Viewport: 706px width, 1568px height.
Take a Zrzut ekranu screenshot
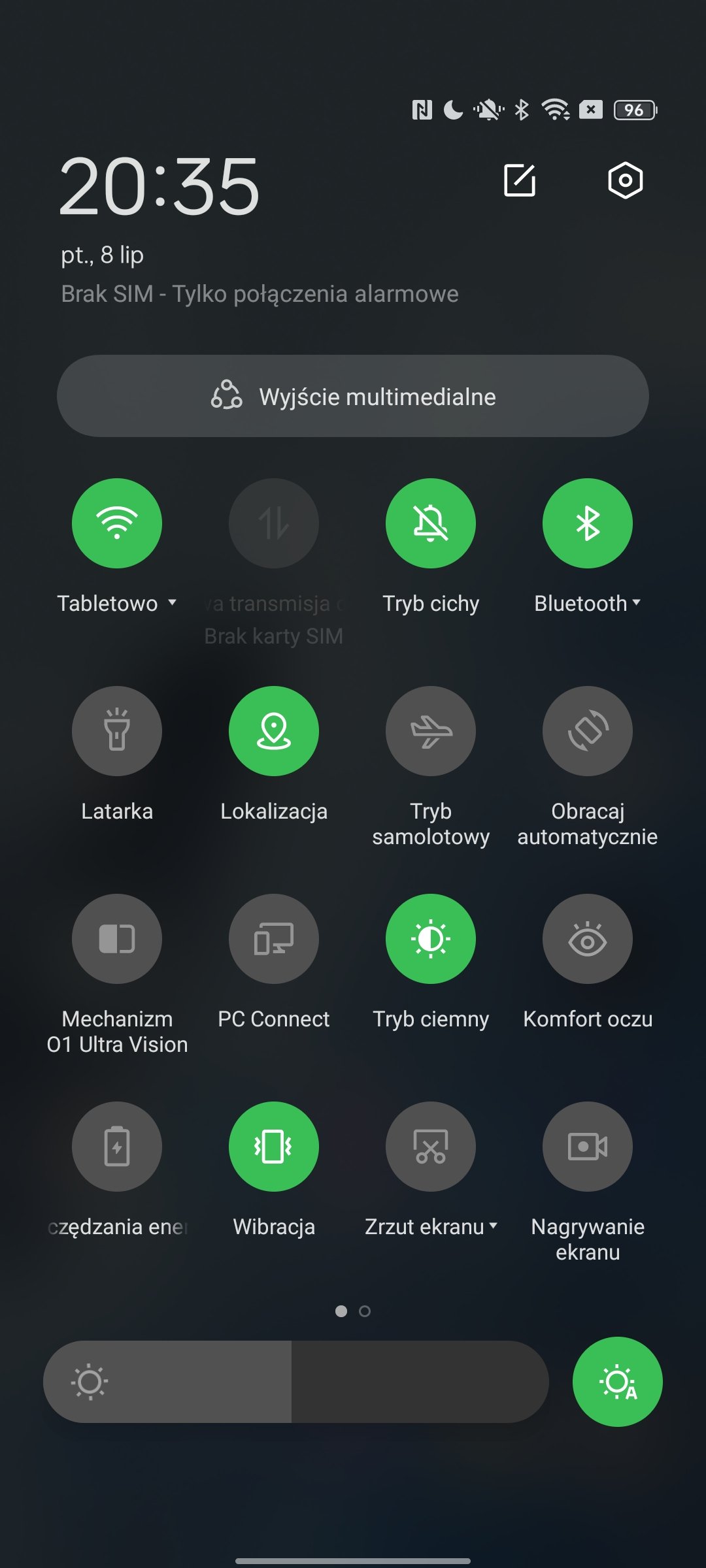tap(431, 1147)
